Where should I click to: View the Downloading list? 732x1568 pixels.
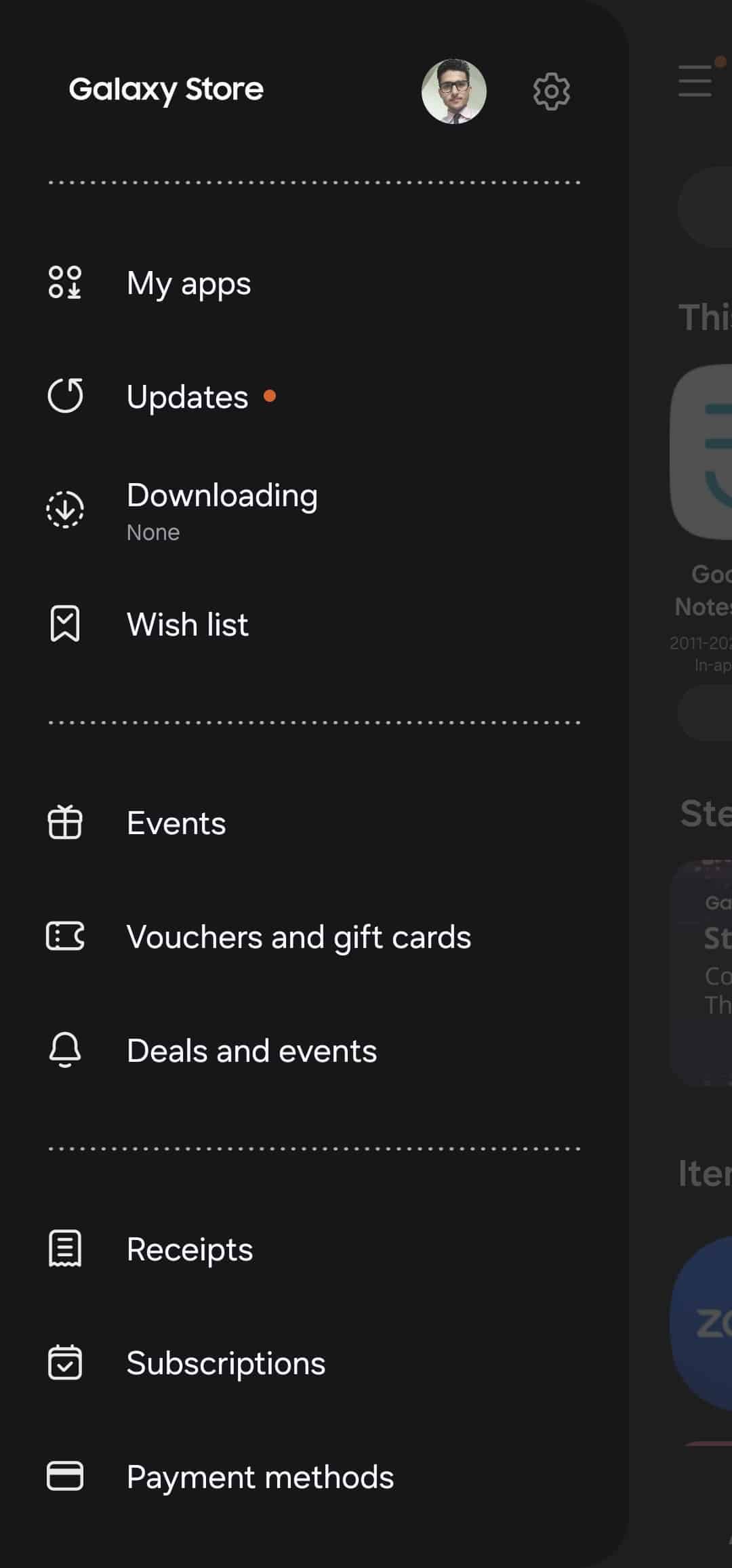[x=222, y=510]
